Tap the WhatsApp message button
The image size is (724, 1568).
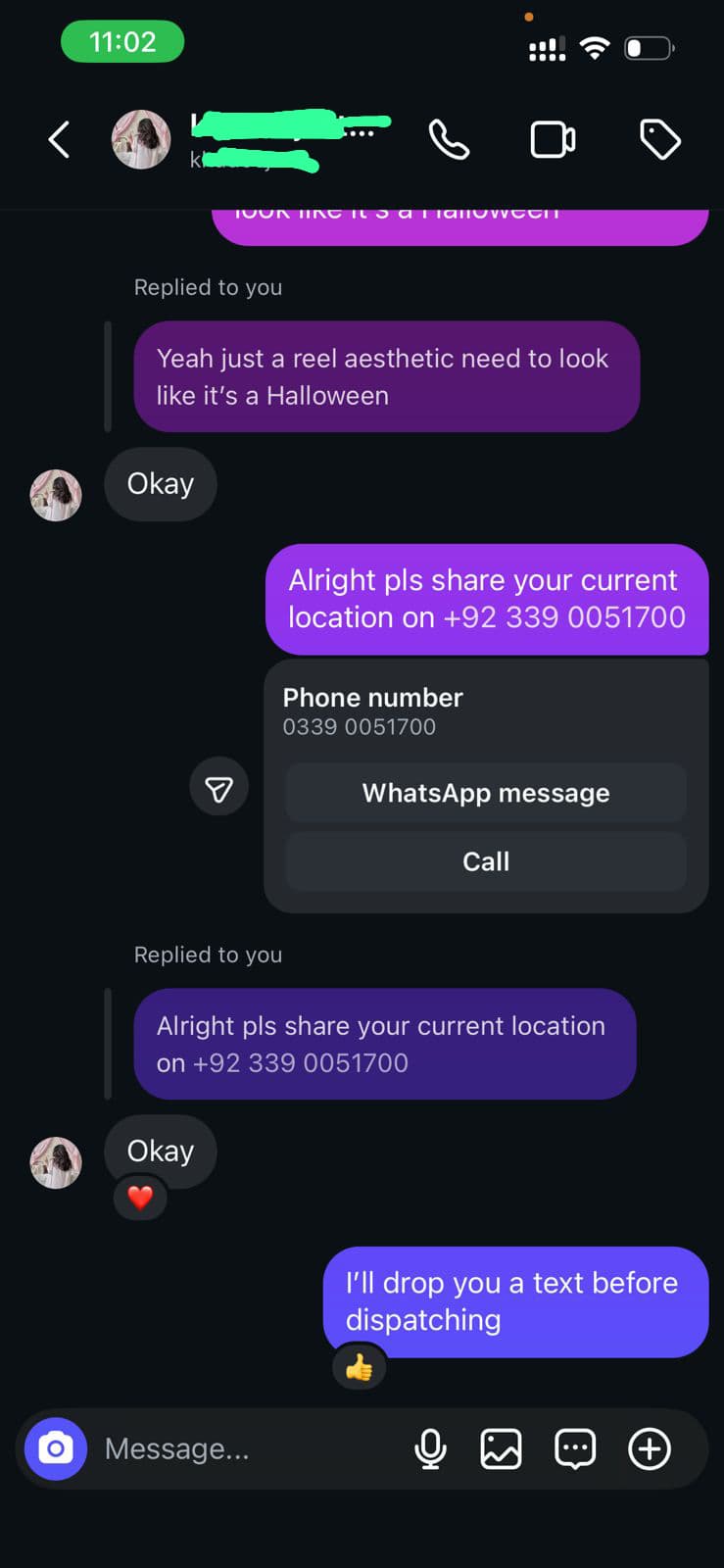click(x=485, y=793)
